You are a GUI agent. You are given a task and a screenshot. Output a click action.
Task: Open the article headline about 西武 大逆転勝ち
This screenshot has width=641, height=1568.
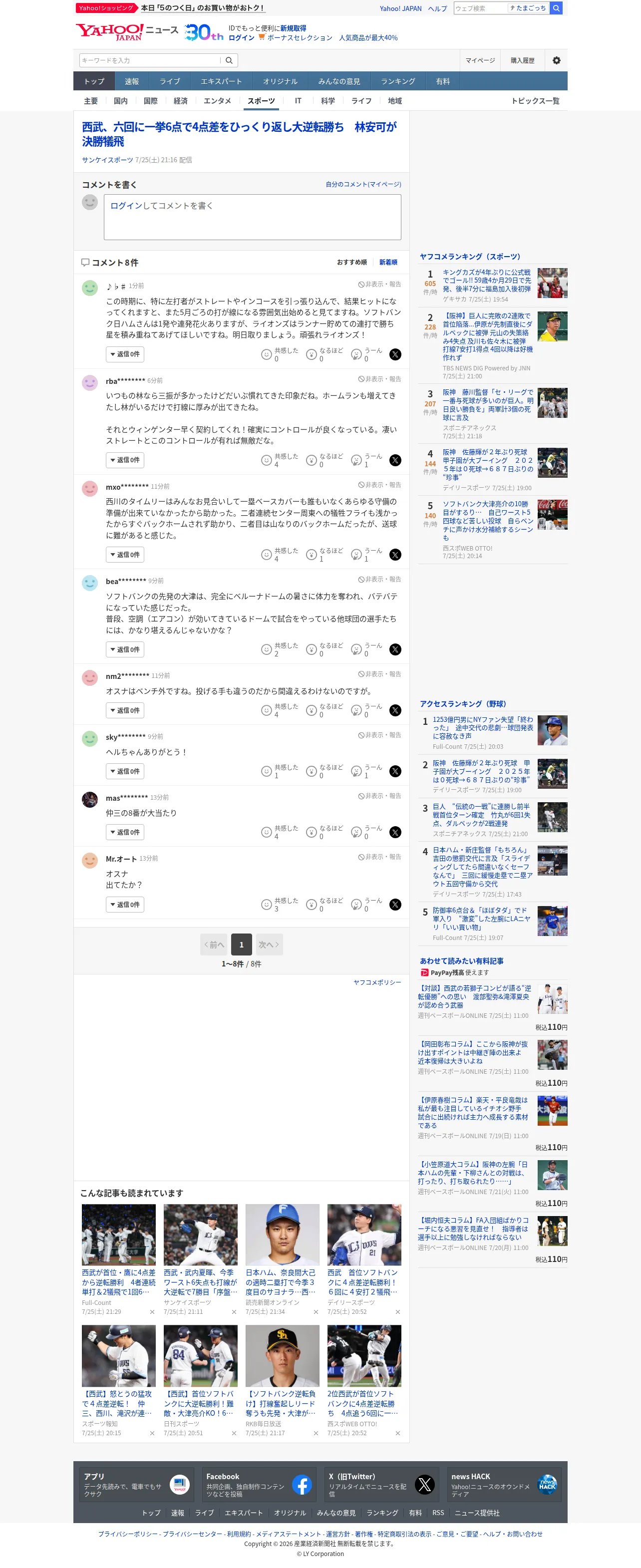(240, 134)
